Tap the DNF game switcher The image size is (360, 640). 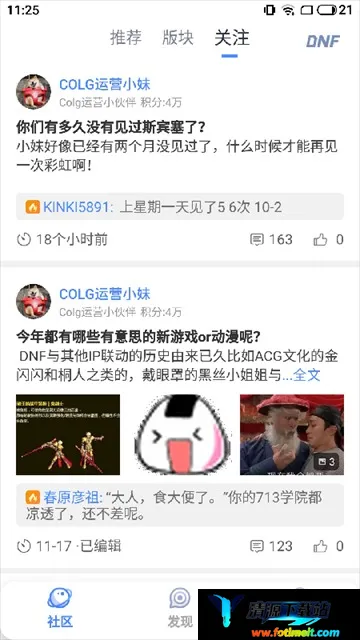[x=323, y=41]
